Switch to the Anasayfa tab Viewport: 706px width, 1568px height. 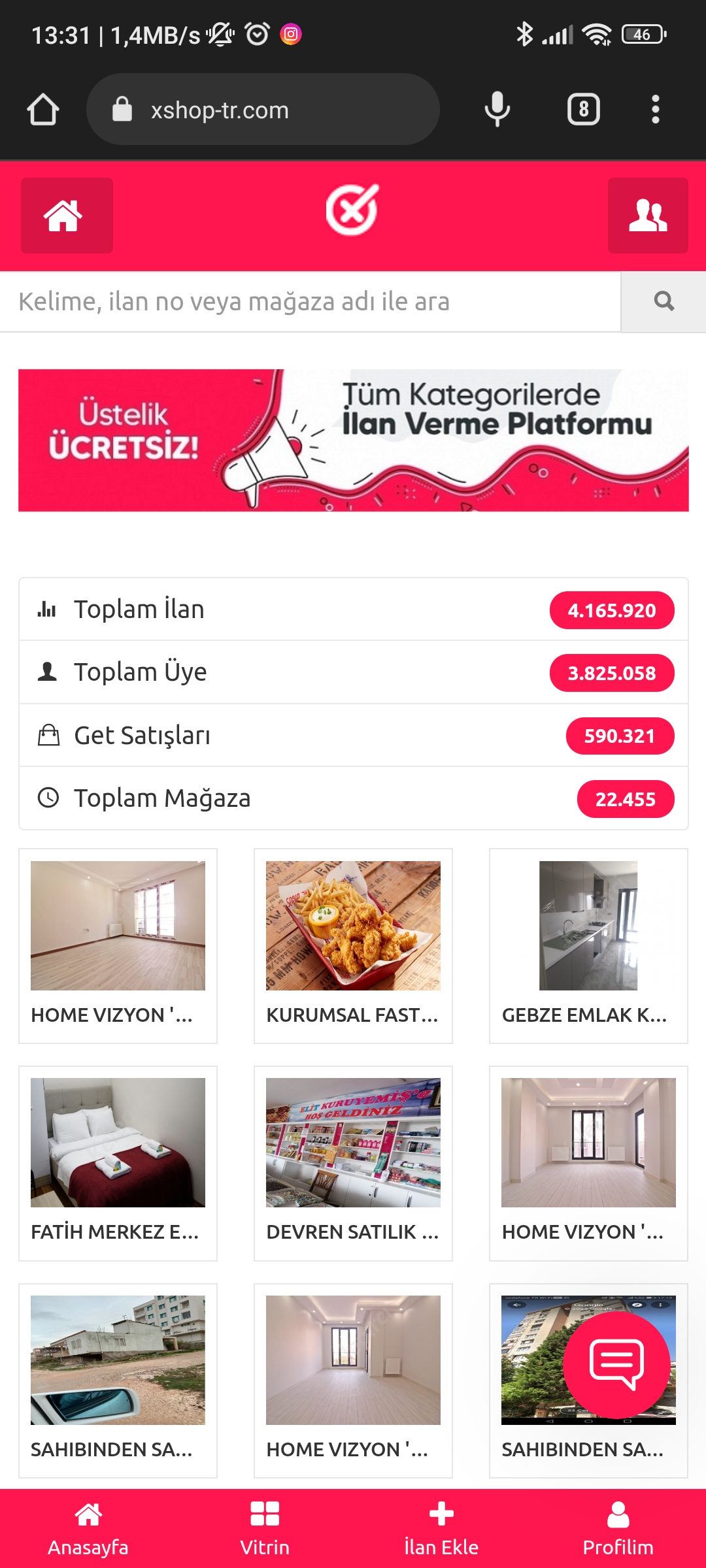click(x=88, y=1529)
